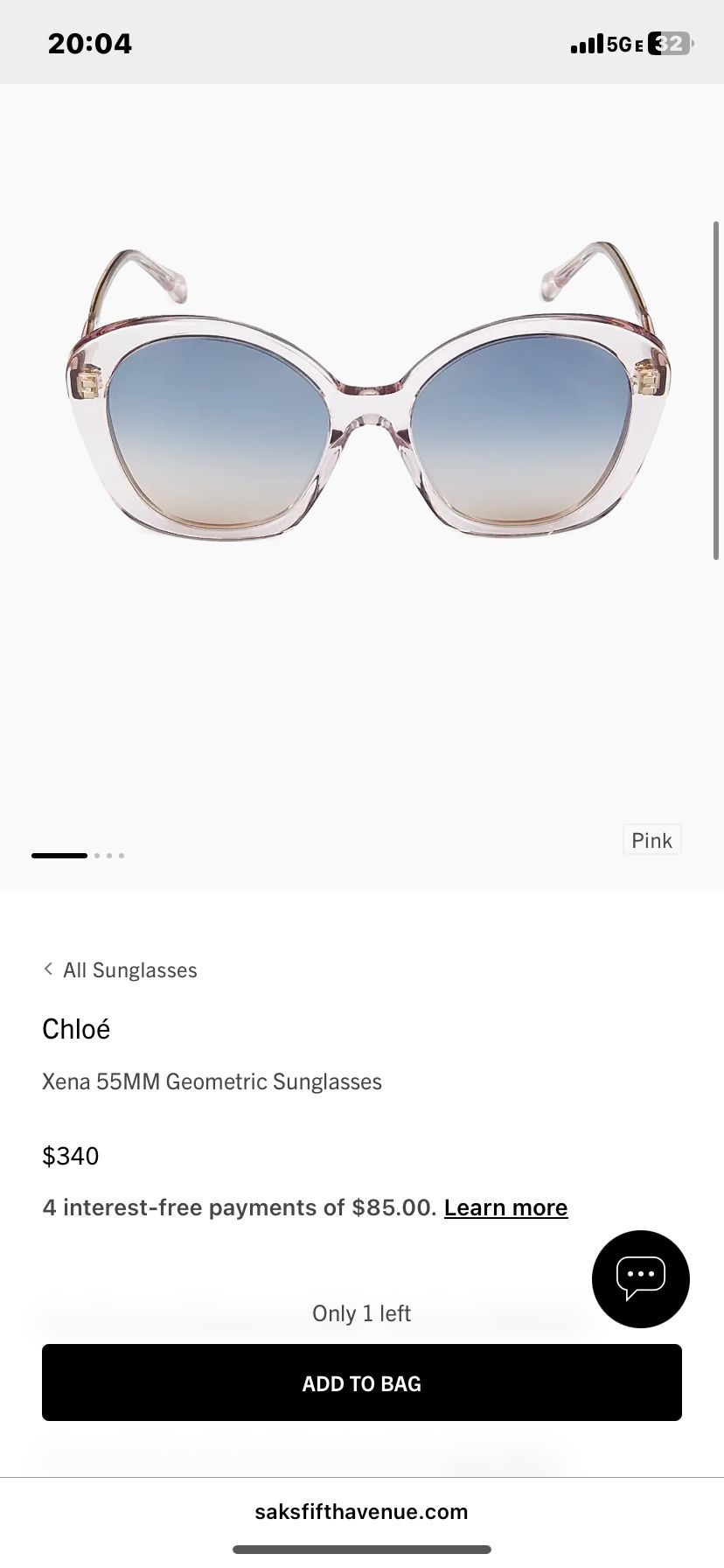The height and width of the screenshot is (1568, 724).
Task: Select the third carousel pagination dot
Action: click(109, 855)
